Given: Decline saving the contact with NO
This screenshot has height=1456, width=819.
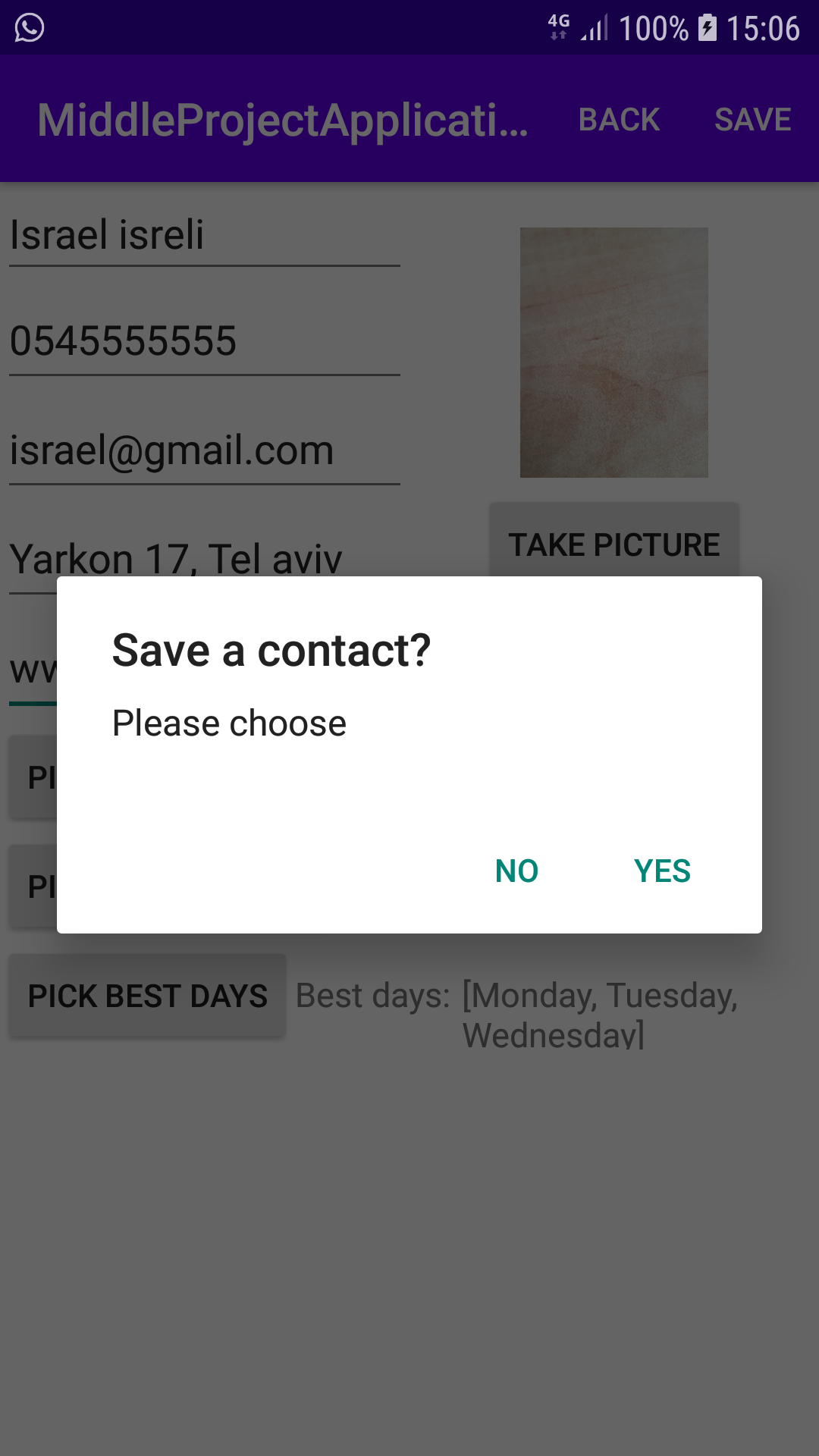Looking at the screenshot, I should click(516, 871).
